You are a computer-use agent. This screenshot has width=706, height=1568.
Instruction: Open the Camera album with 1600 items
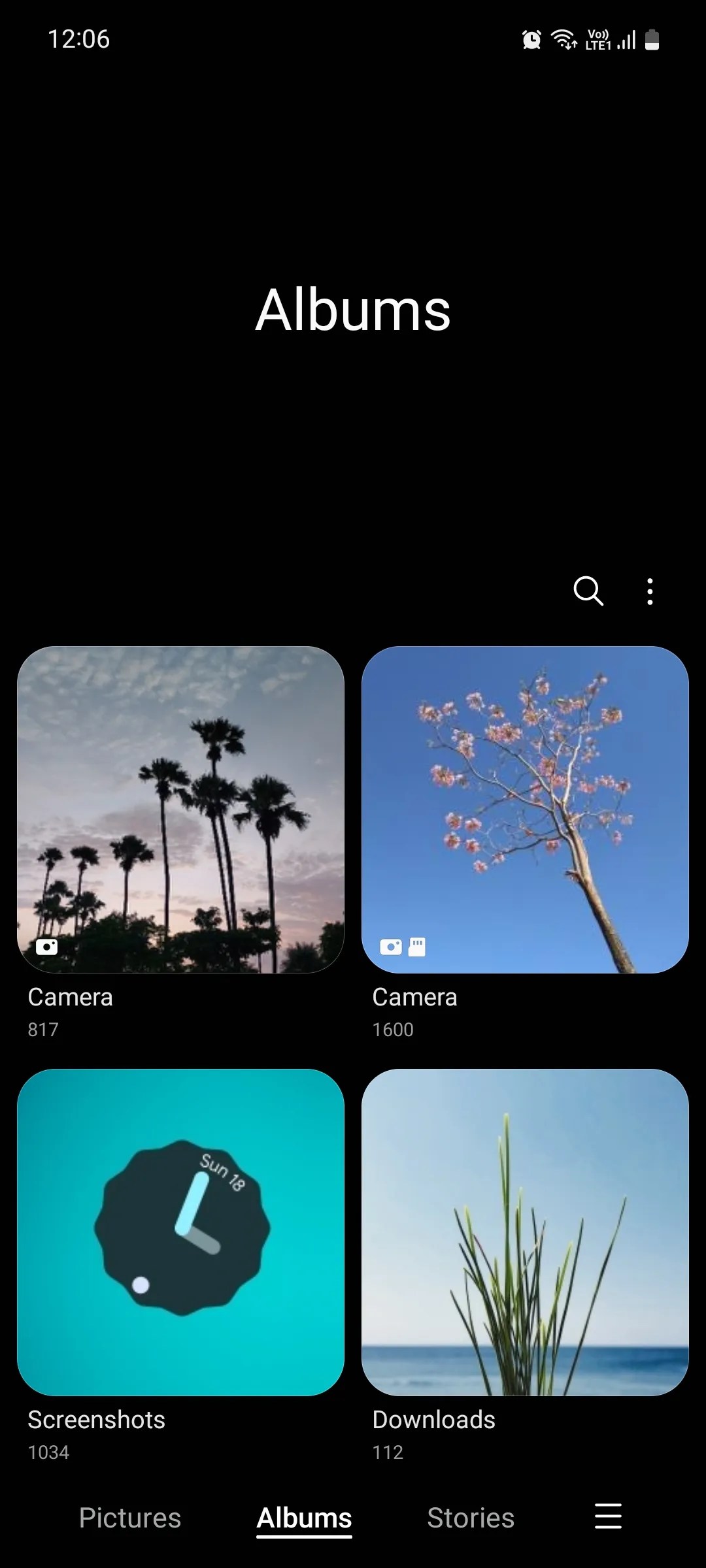point(525,810)
